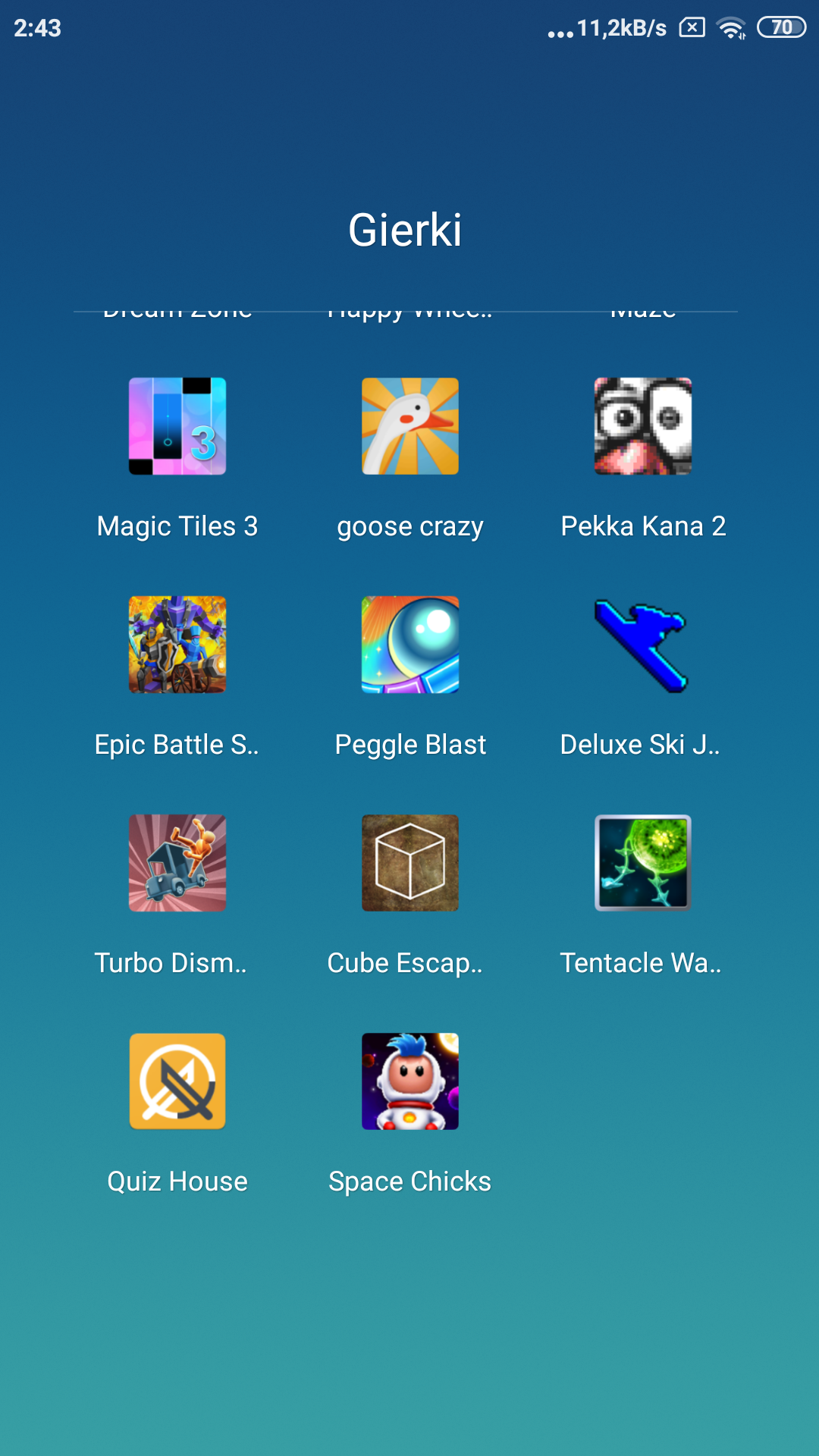Launch Happy Wheels

pos(409,309)
